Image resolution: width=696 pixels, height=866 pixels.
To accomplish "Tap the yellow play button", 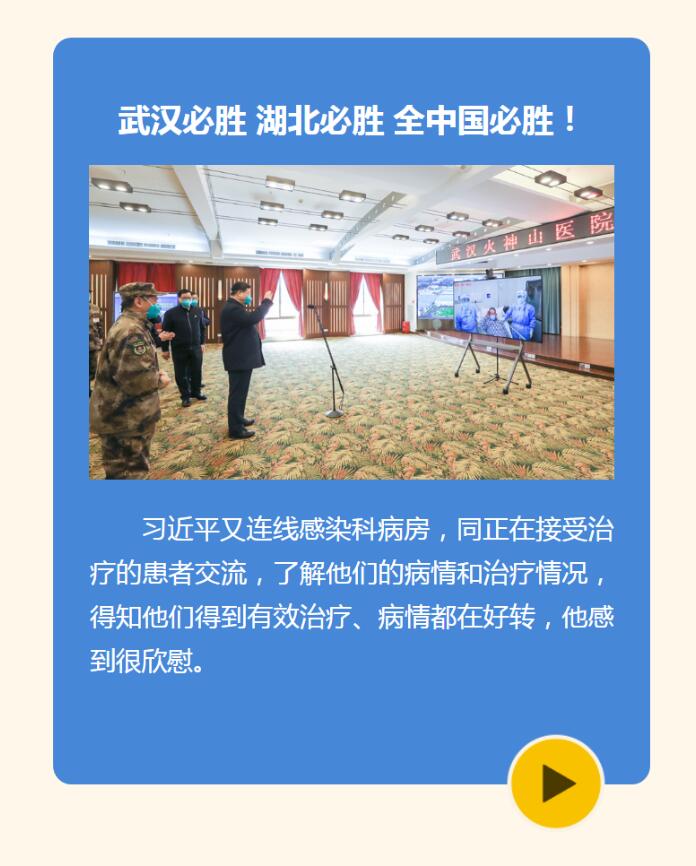I will tap(556, 782).
